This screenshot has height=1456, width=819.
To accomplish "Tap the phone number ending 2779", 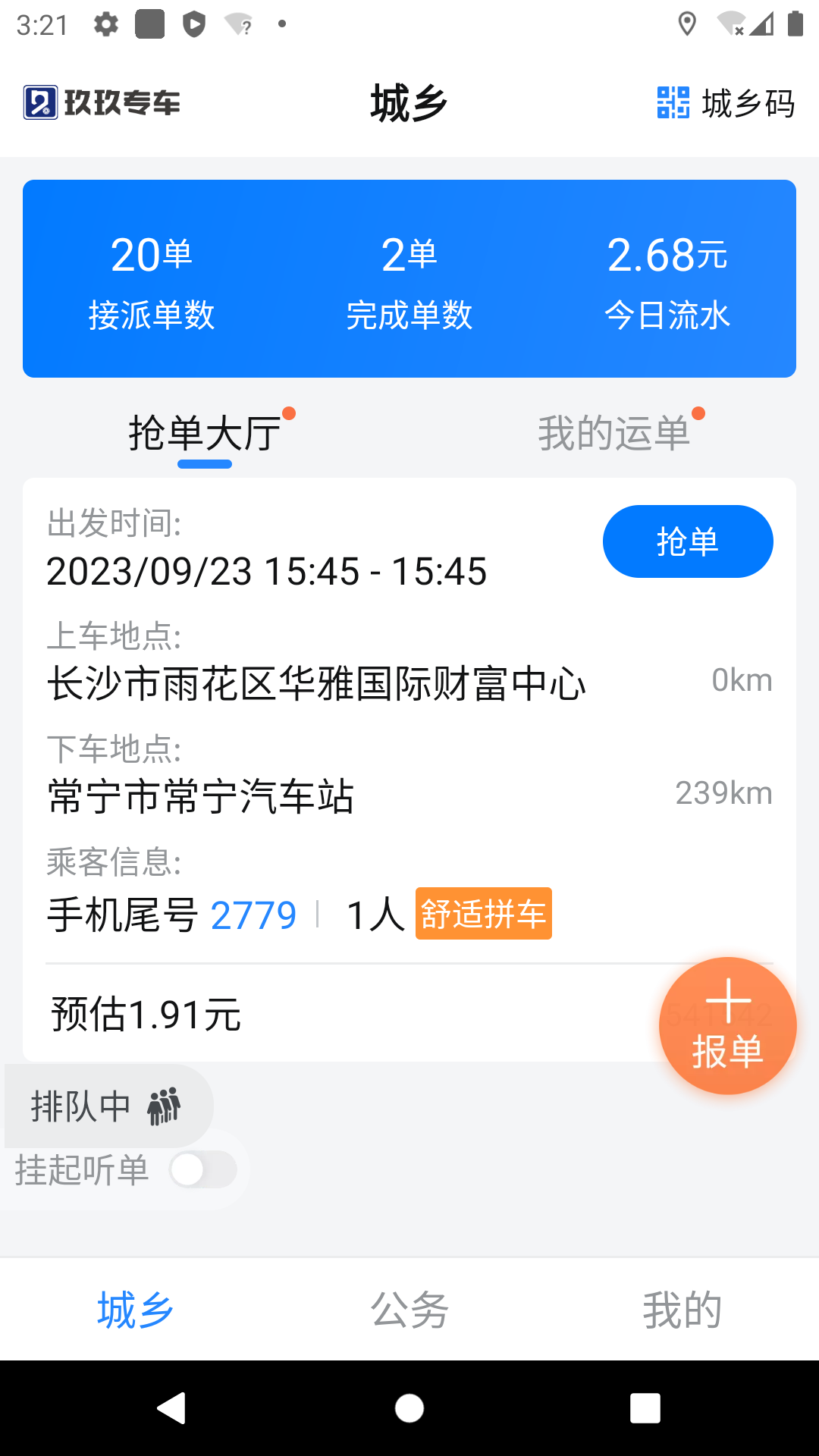I will click(253, 915).
